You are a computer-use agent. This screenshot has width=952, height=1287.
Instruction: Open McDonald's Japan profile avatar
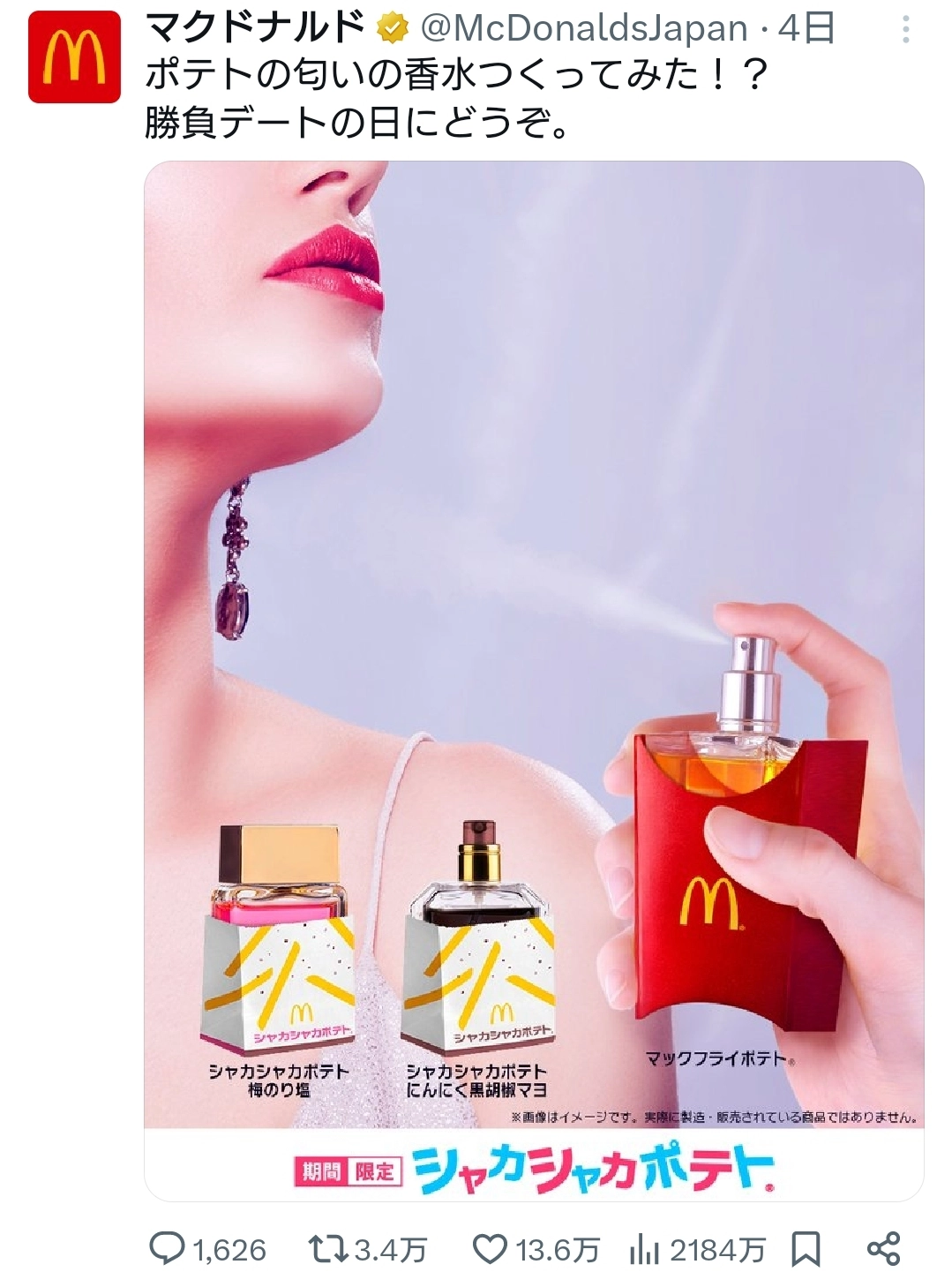tap(74, 57)
